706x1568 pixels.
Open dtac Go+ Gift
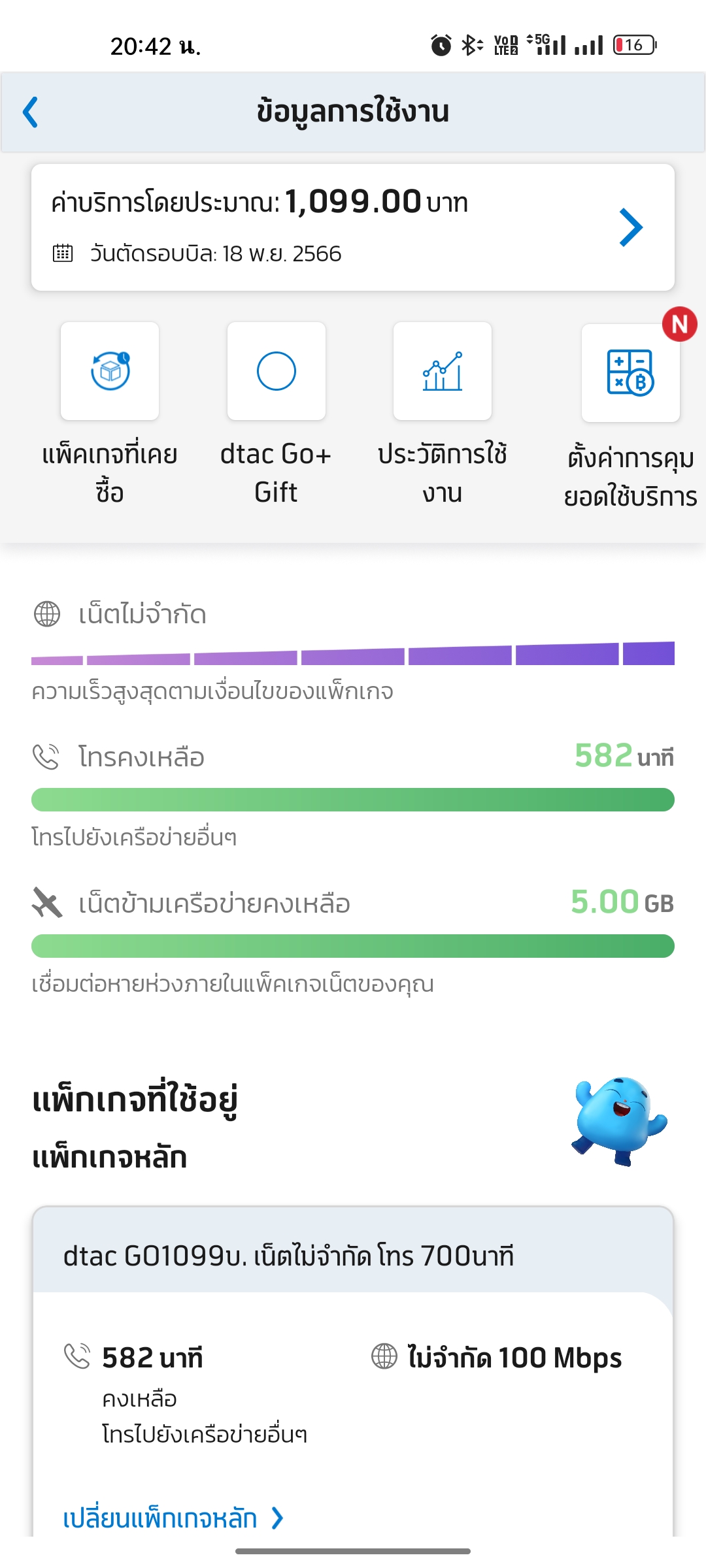coord(276,372)
